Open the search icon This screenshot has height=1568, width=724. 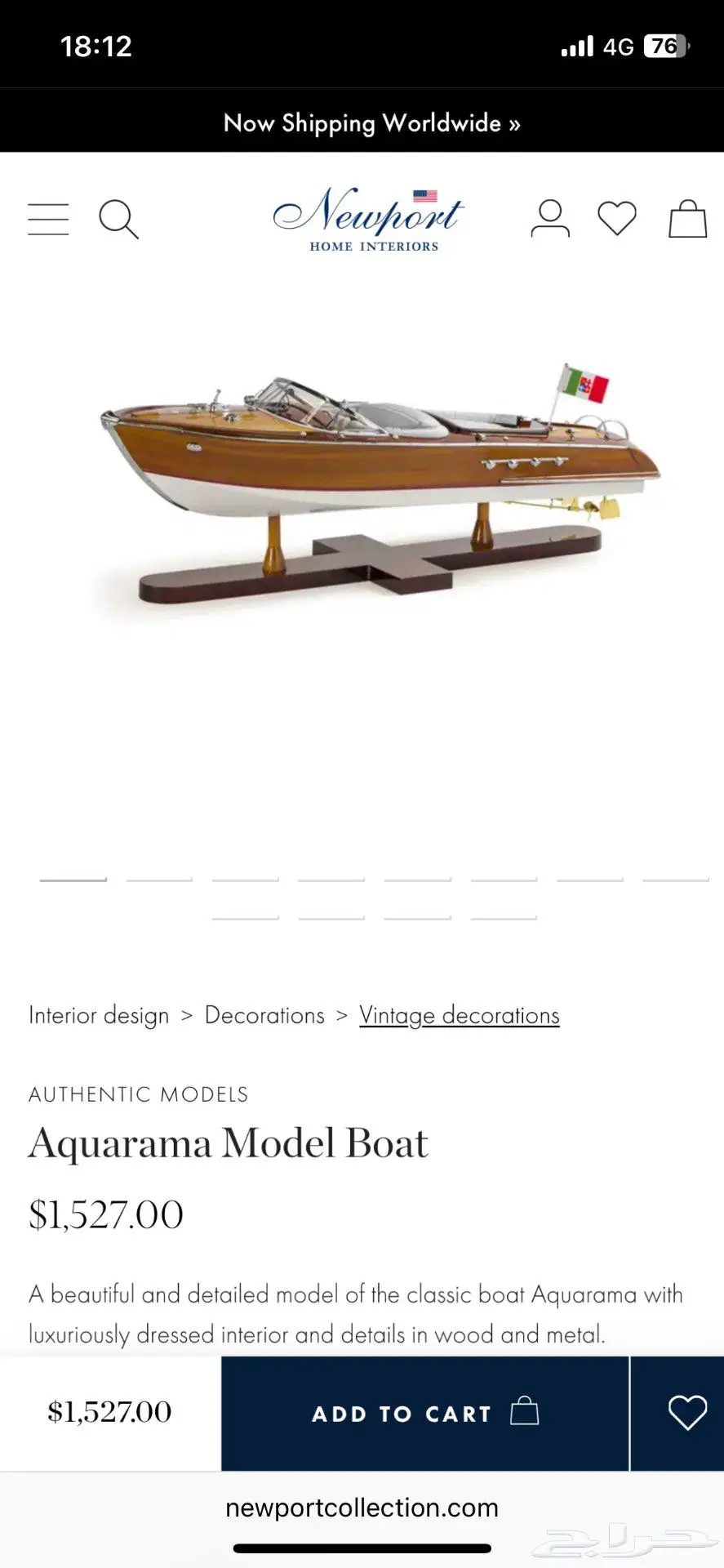(x=118, y=219)
